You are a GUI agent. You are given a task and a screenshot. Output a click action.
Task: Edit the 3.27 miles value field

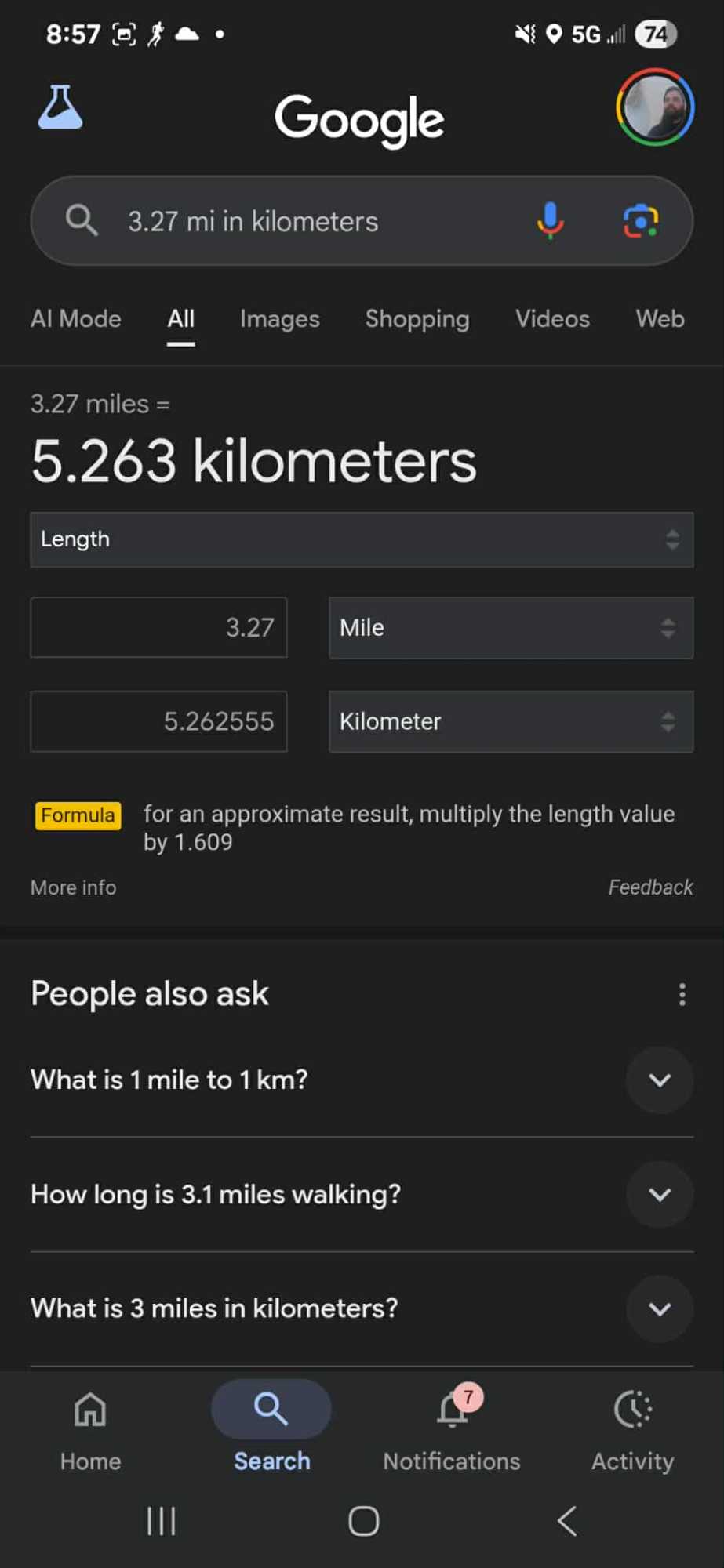click(x=159, y=627)
